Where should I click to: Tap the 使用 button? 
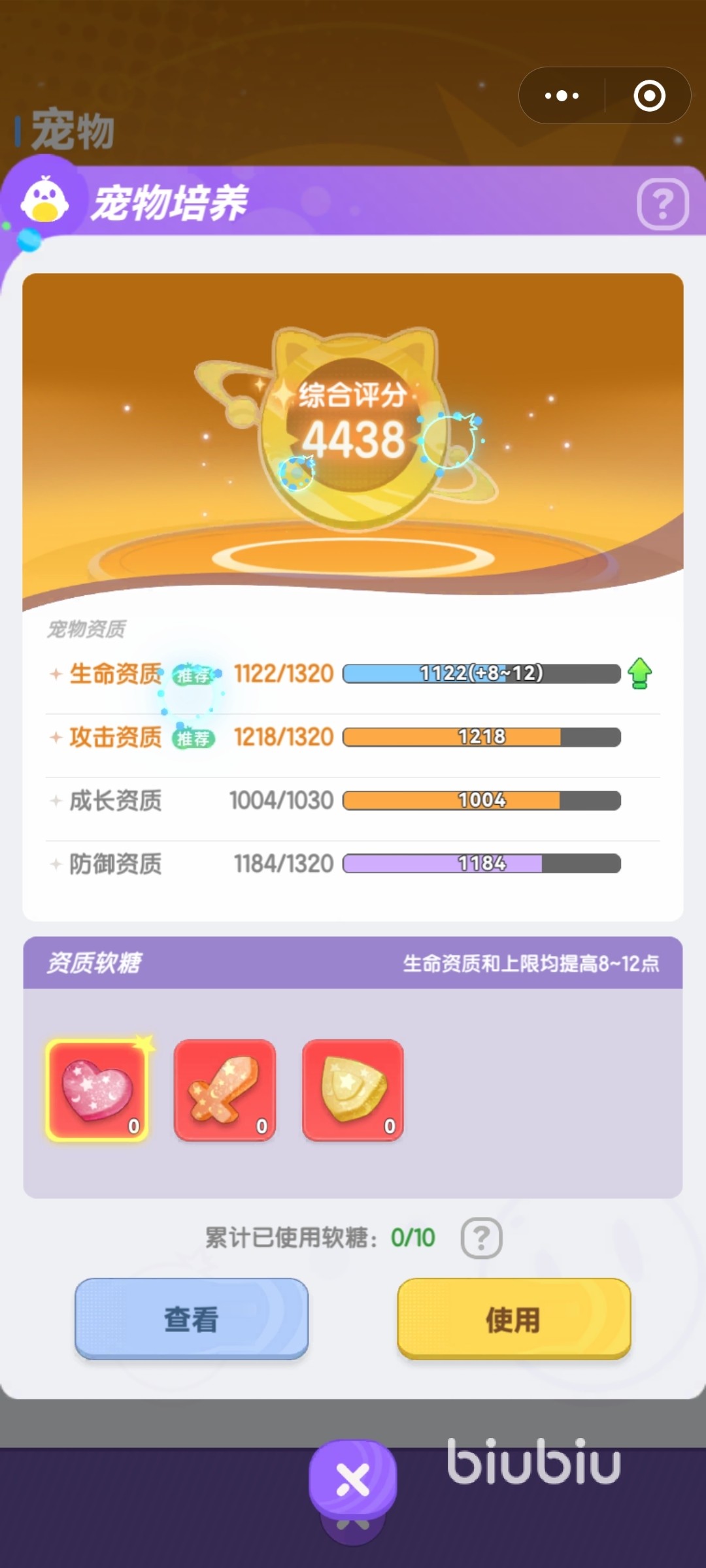click(x=514, y=1319)
